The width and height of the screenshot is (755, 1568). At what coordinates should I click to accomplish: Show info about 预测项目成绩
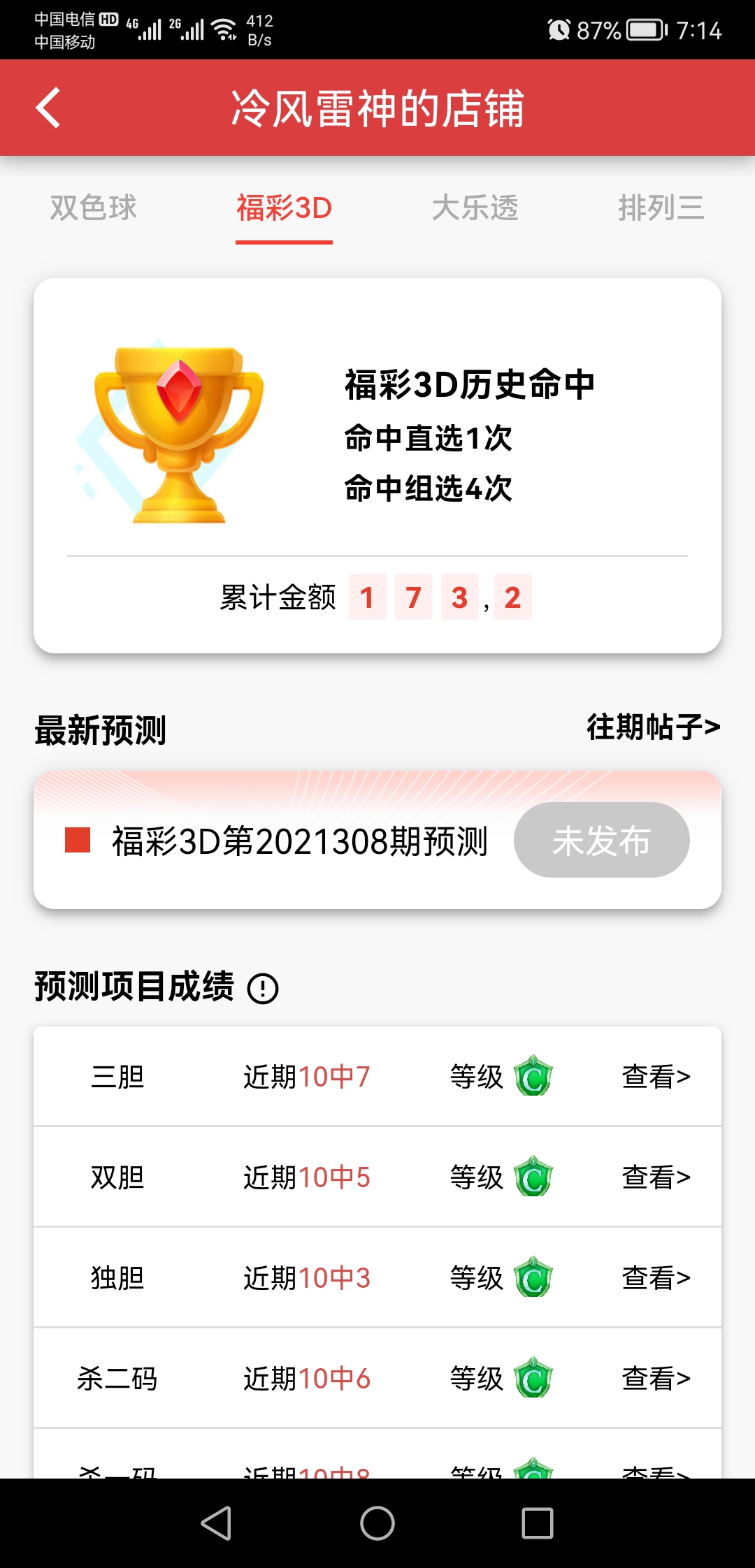pyautogui.click(x=263, y=989)
